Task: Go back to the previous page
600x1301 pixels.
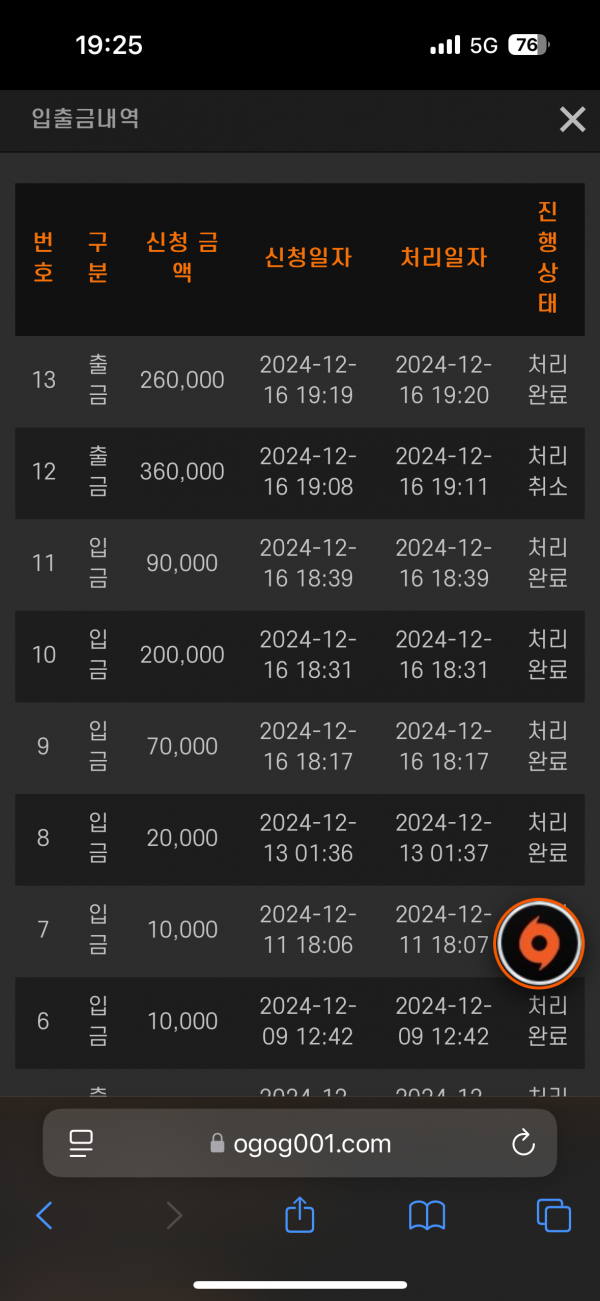Action: coord(44,1215)
